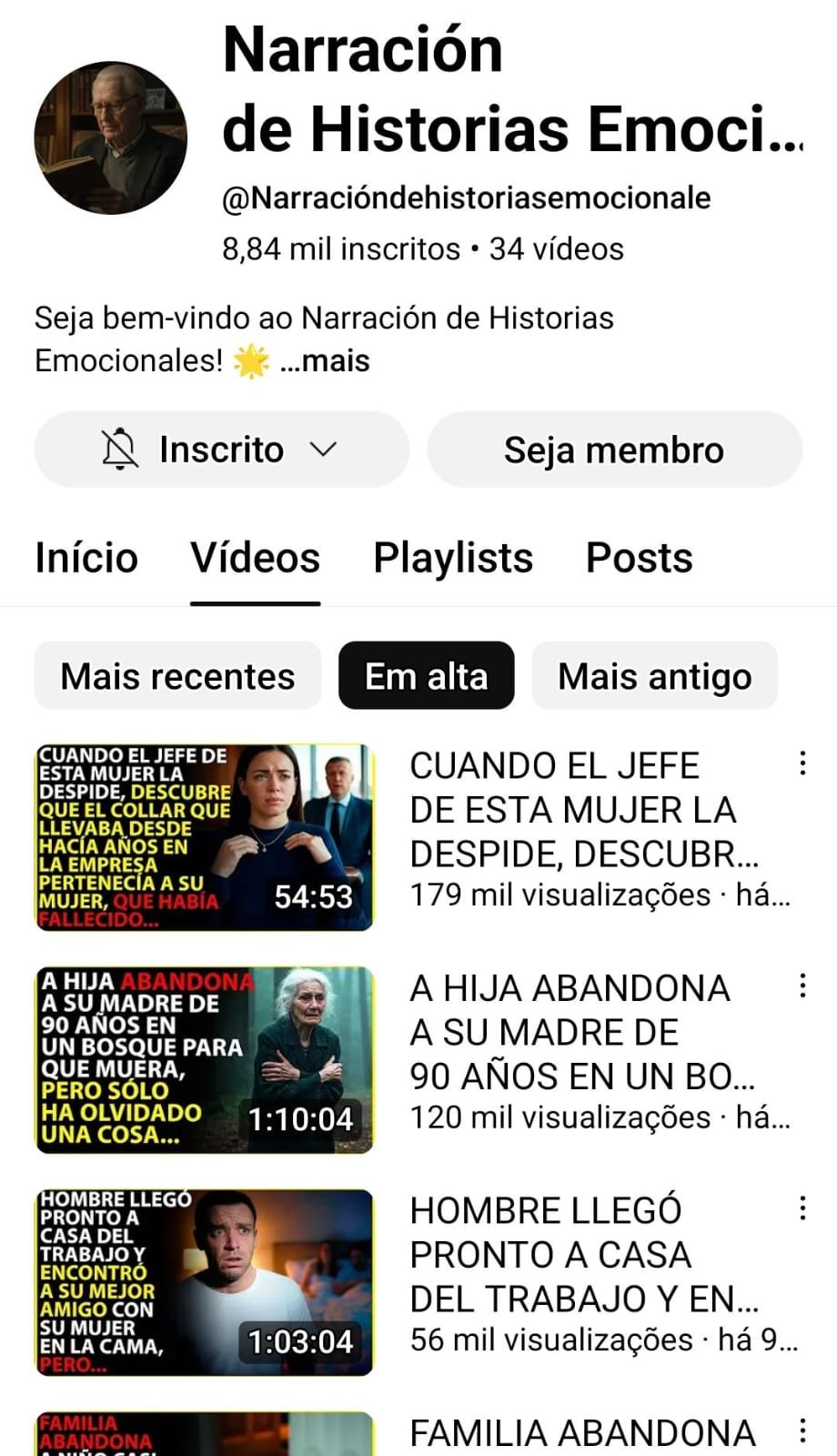Open options for HOMBRE LLEGÓ PRONTO video
Image resolution: width=837 pixels, height=1456 pixels.
click(802, 1208)
